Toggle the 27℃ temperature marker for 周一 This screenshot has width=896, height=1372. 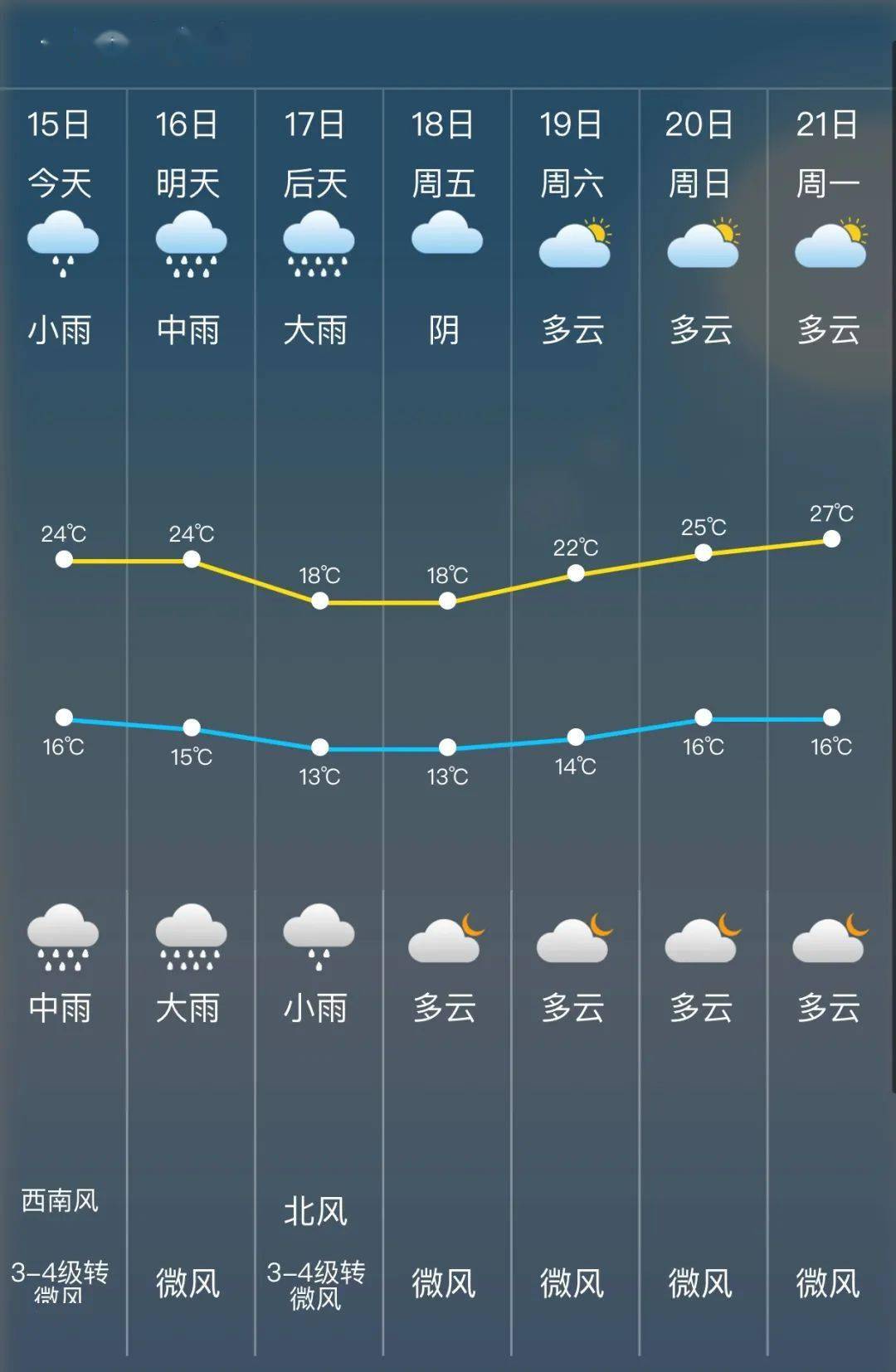830,540
